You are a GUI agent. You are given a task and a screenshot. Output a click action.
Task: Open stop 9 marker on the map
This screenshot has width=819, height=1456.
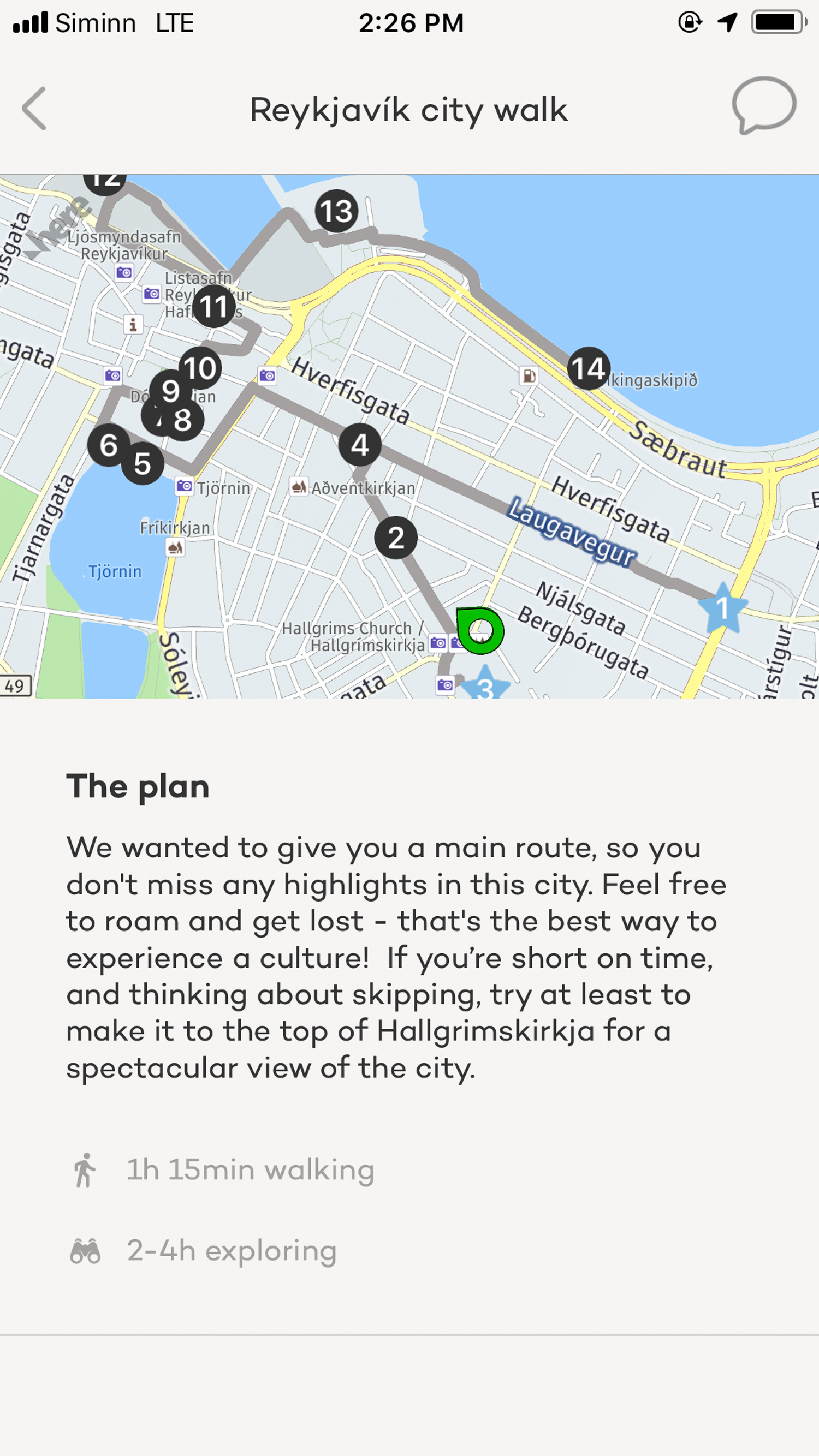[x=170, y=390]
